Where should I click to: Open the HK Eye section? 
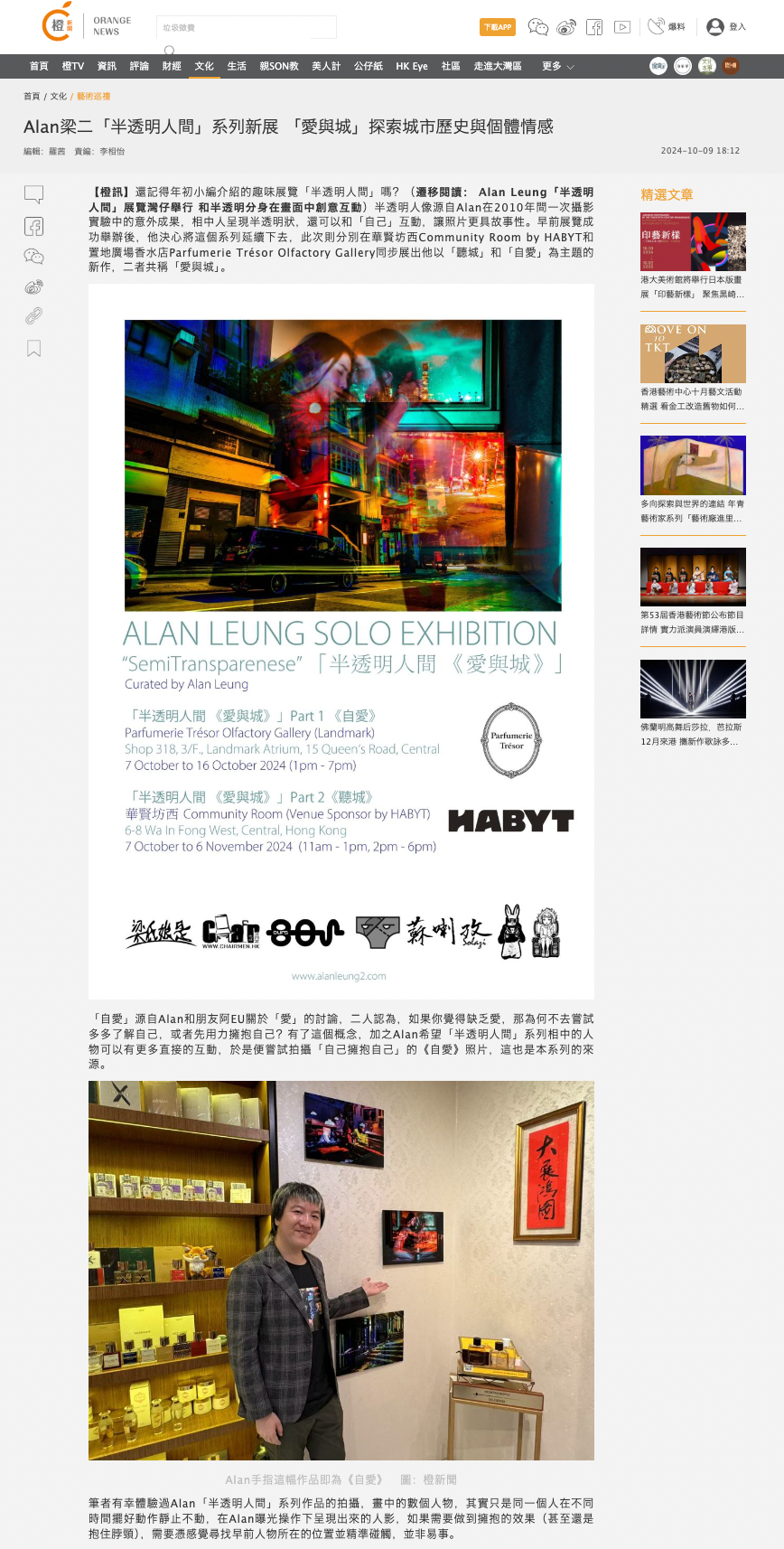(412, 66)
